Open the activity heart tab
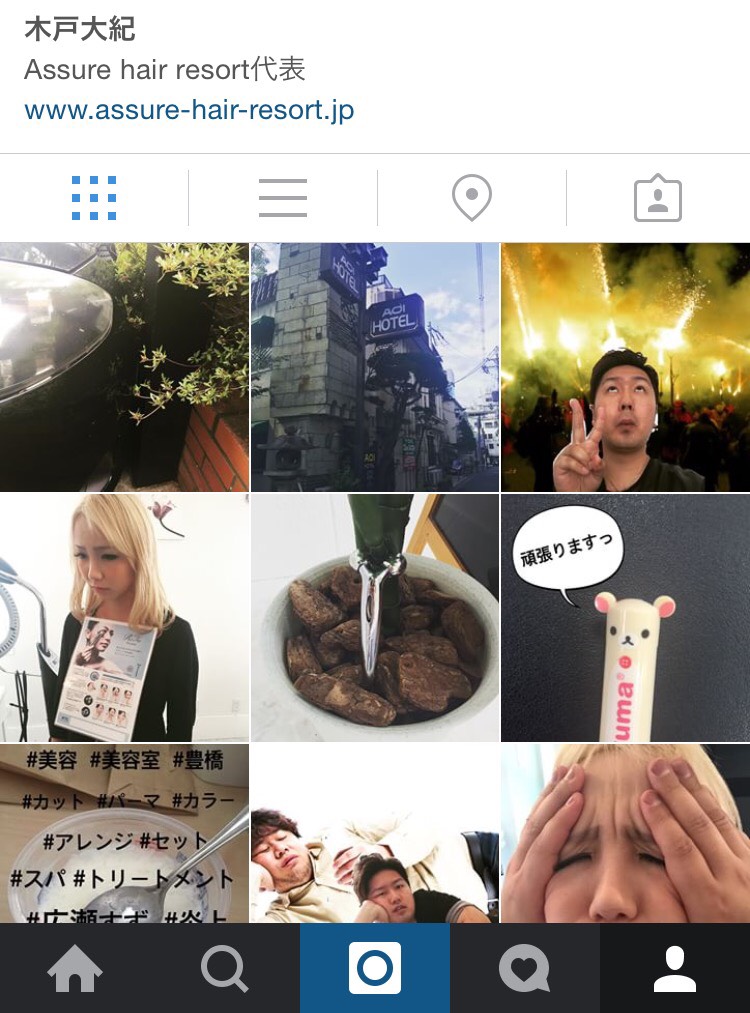 524,968
